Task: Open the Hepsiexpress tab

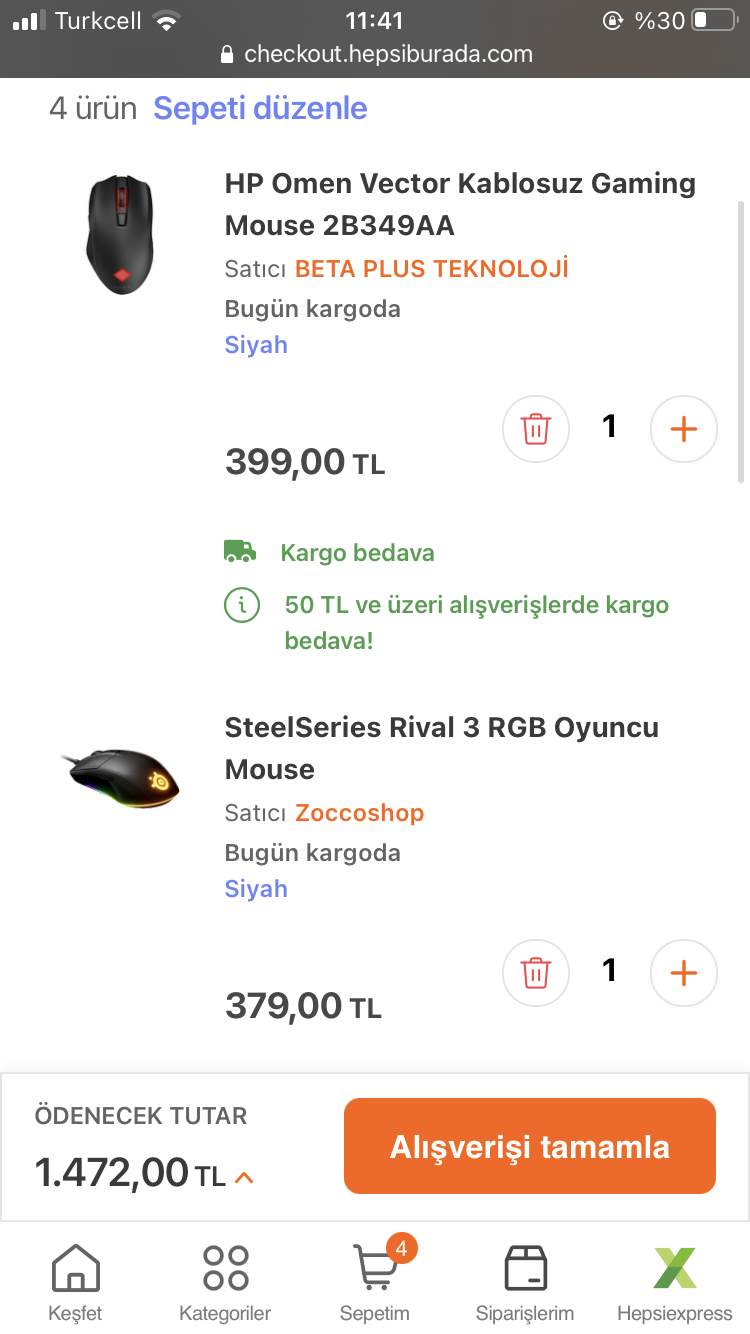Action: [x=675, y=1282]
